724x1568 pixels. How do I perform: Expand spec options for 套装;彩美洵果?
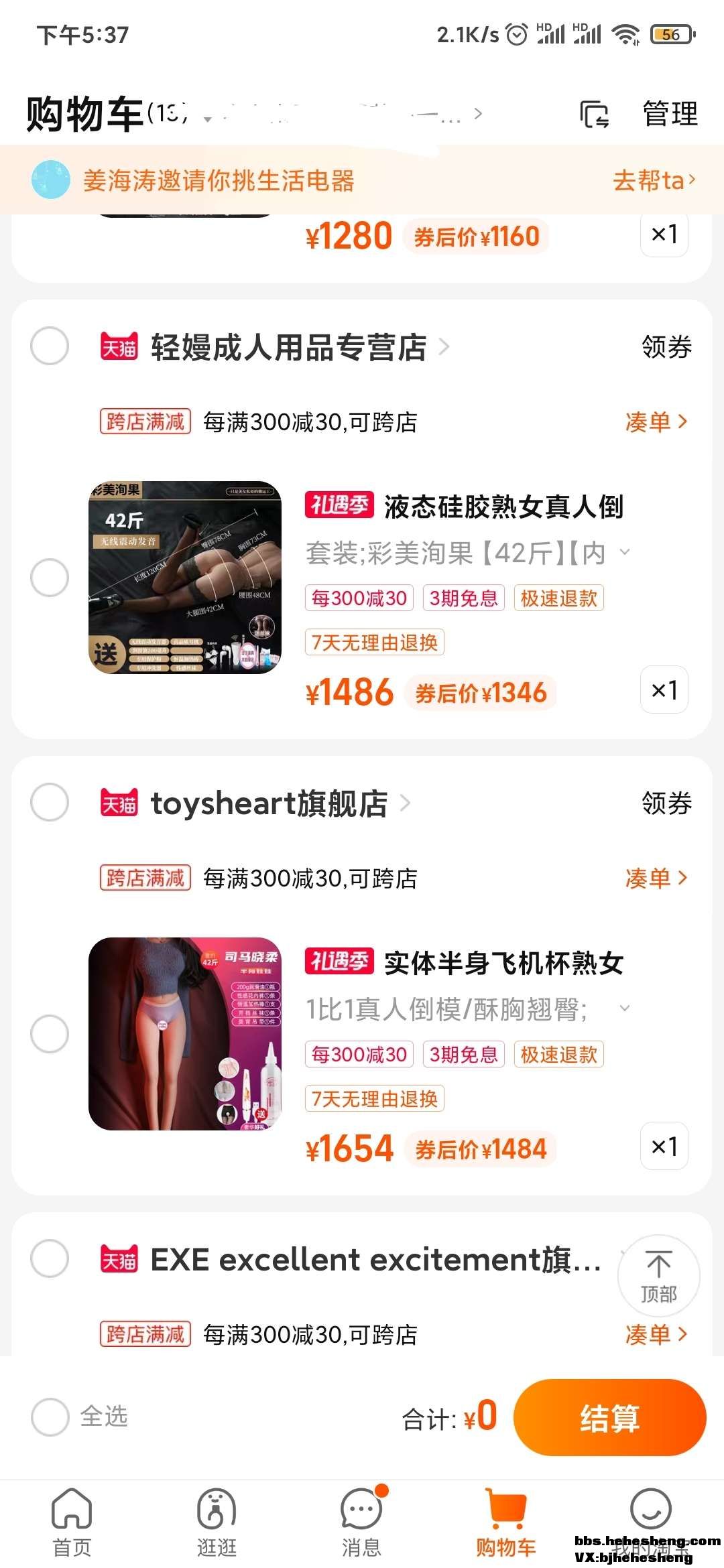click(625, 553)
